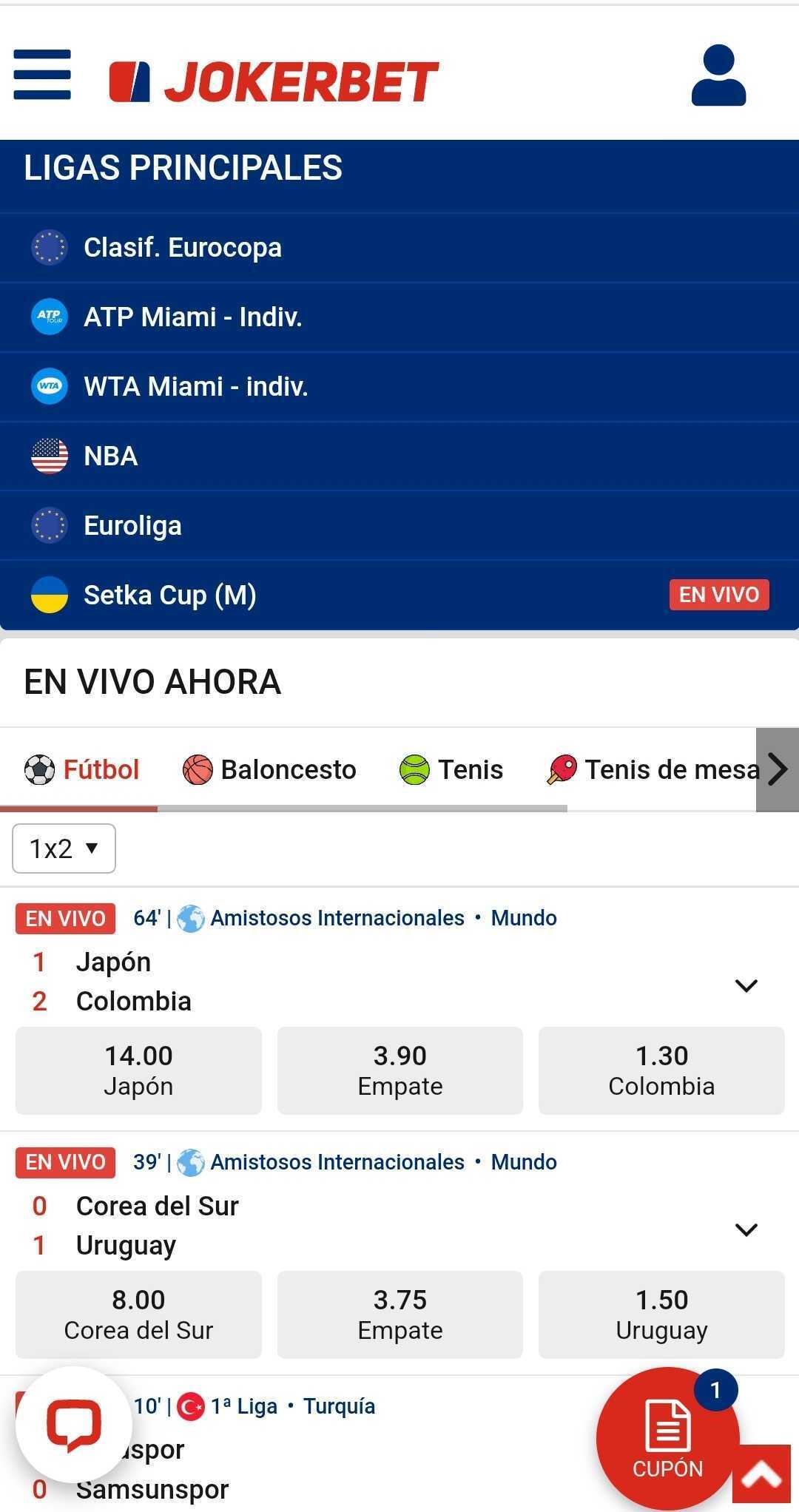Show more sports with the right arrow
The height and width of the screenshot is (1512, 799).
point(778,769)
